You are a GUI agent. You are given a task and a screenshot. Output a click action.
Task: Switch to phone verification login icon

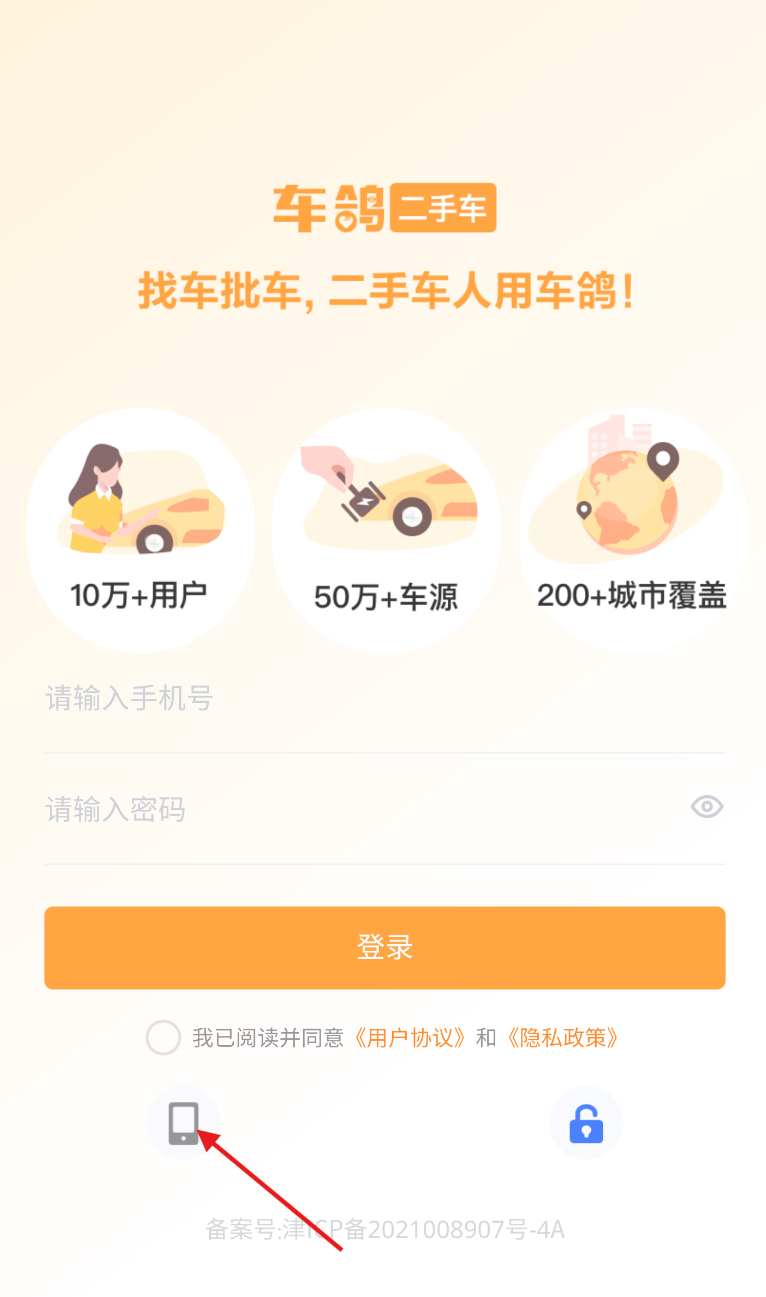184,1123
